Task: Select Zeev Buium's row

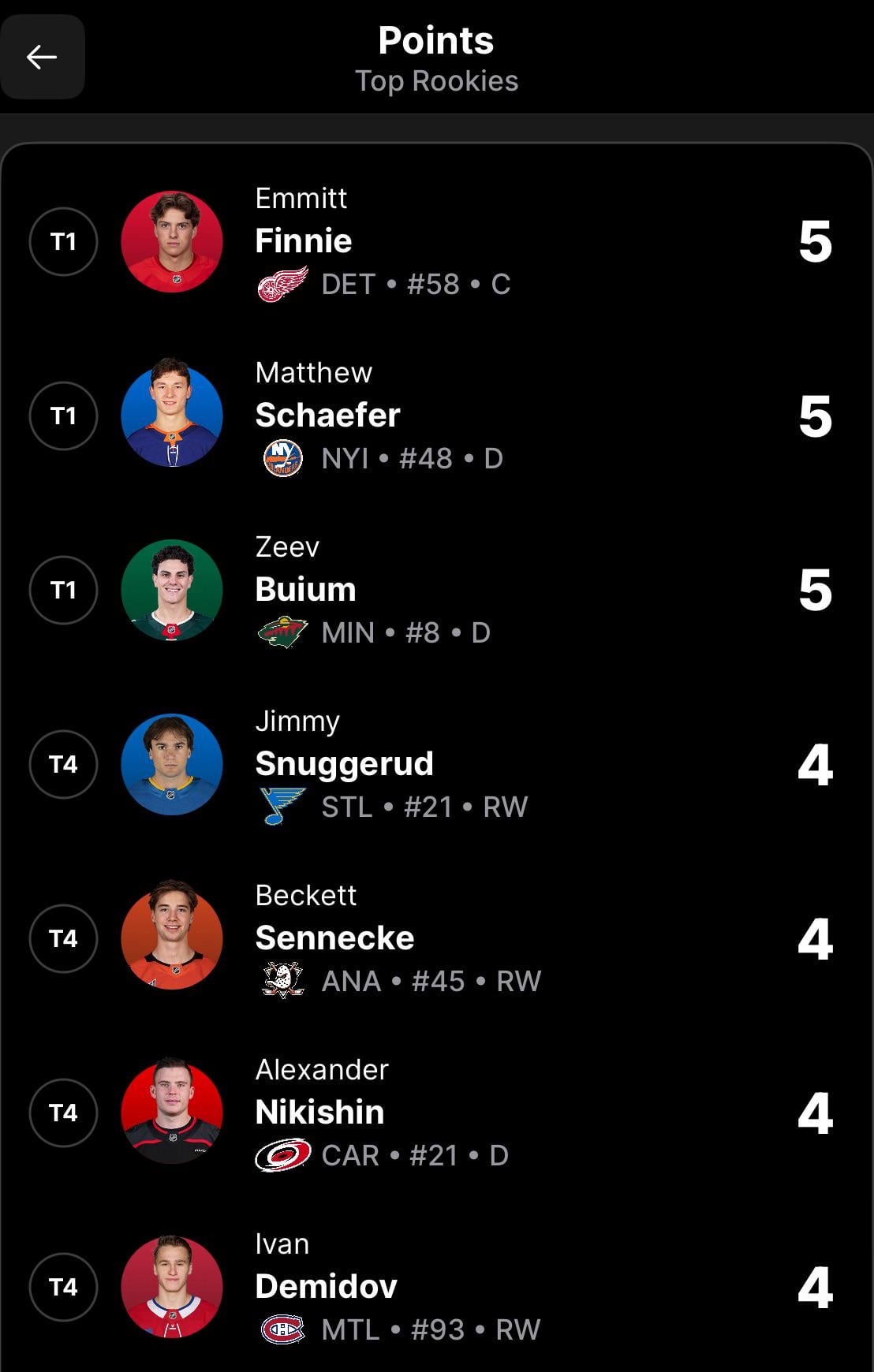Action: pyautogui.click(x=306, y=590)
